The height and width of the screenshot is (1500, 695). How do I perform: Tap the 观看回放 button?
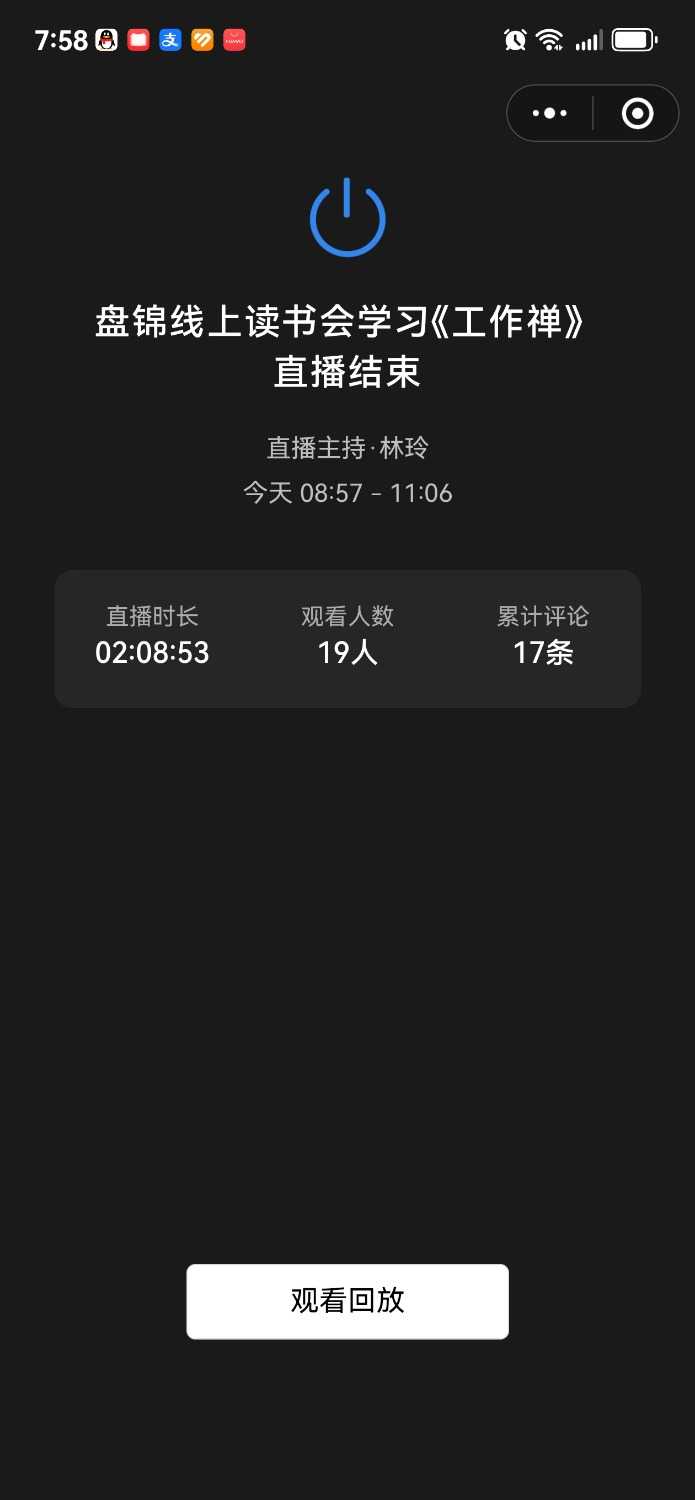point(347,1301)
